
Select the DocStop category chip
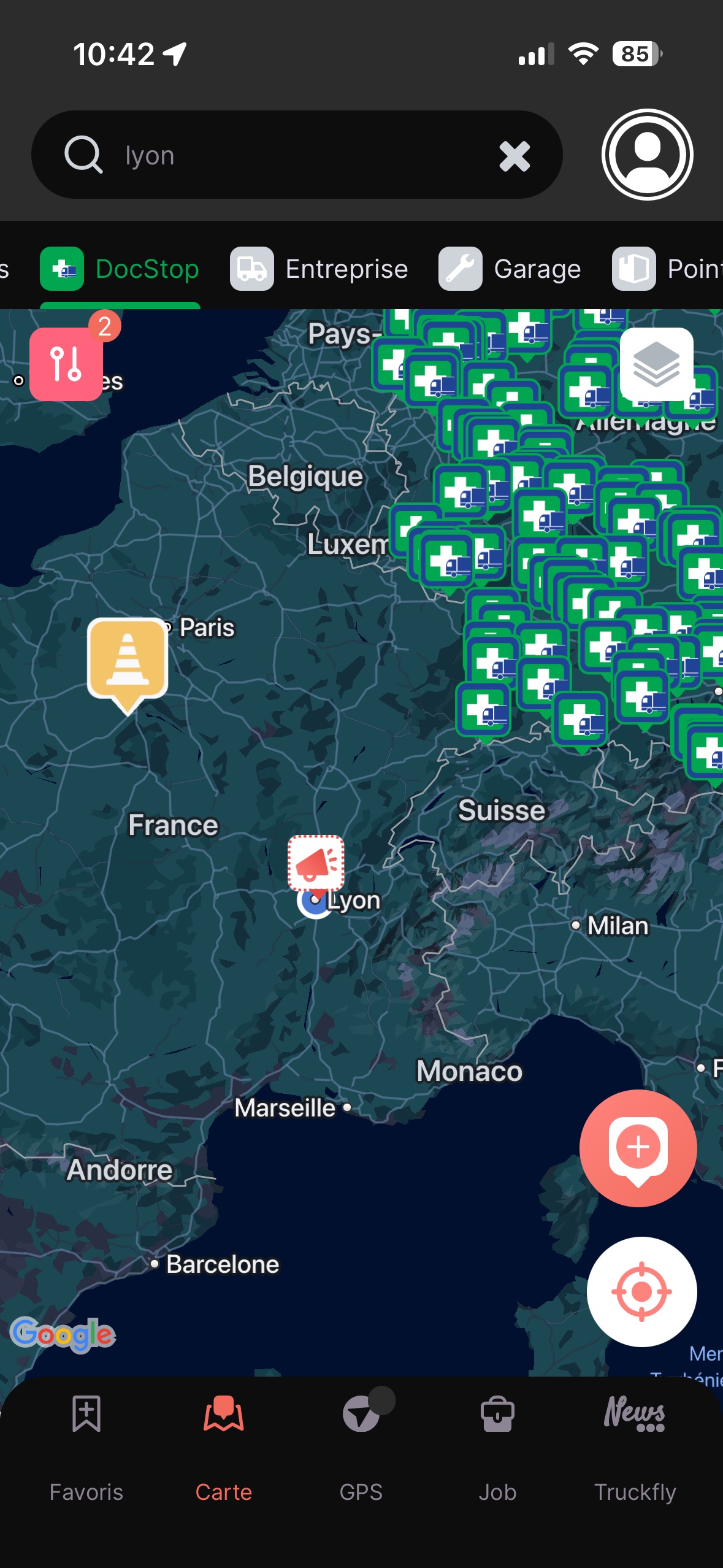pos(120,269)
